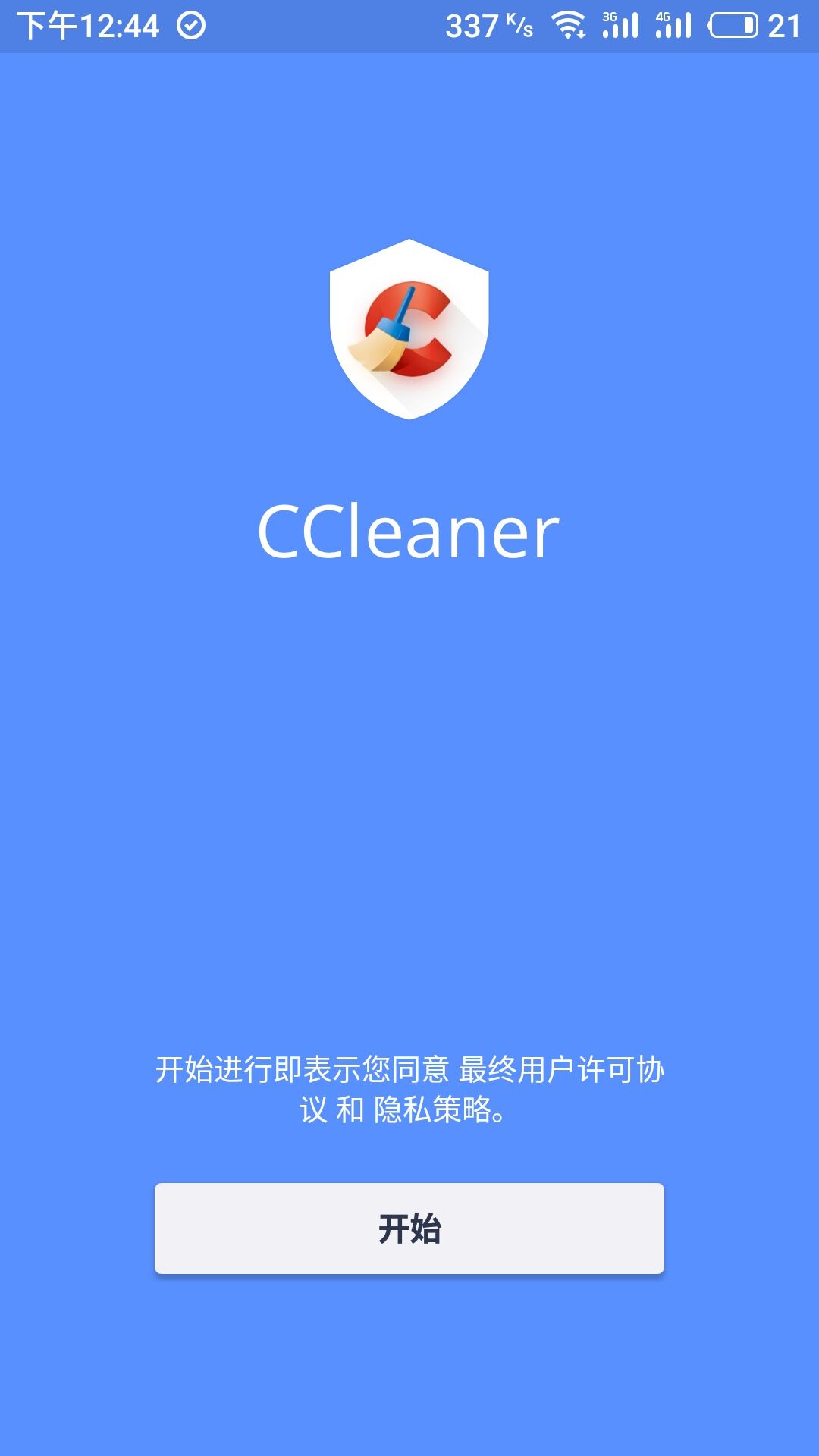This screenshot has height=1456, width=819.
Task: Tap the alarm clock icon next to the time
Action: coord(190,24)
